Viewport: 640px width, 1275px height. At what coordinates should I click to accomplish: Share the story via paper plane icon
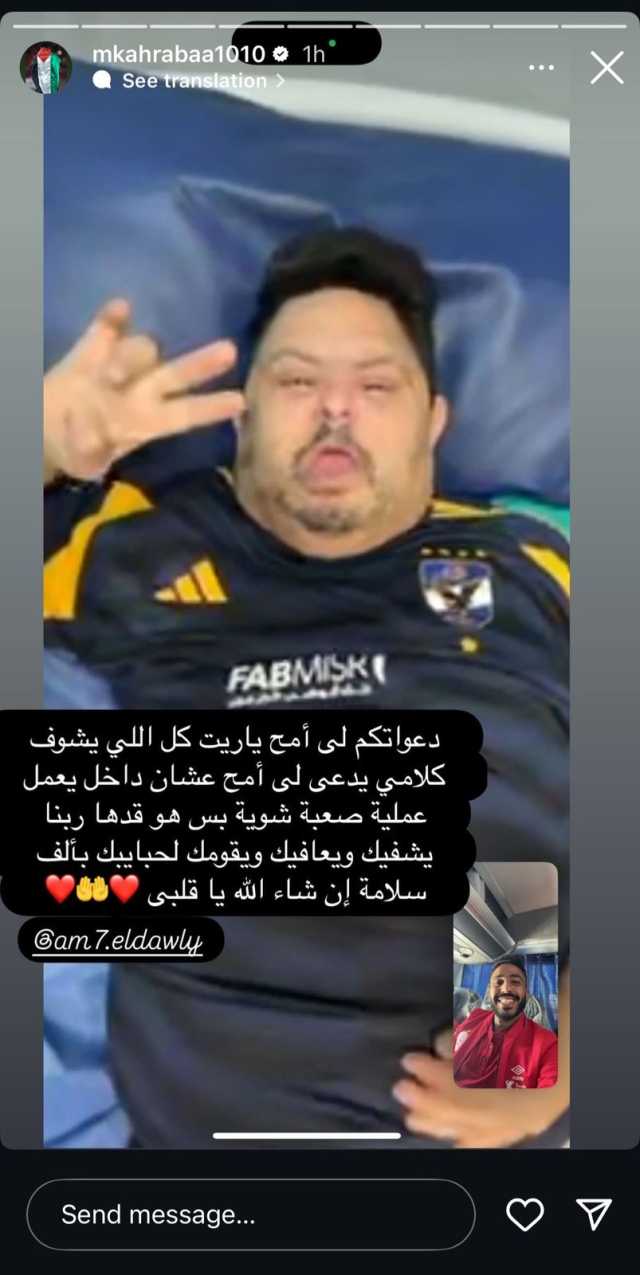594,1214
